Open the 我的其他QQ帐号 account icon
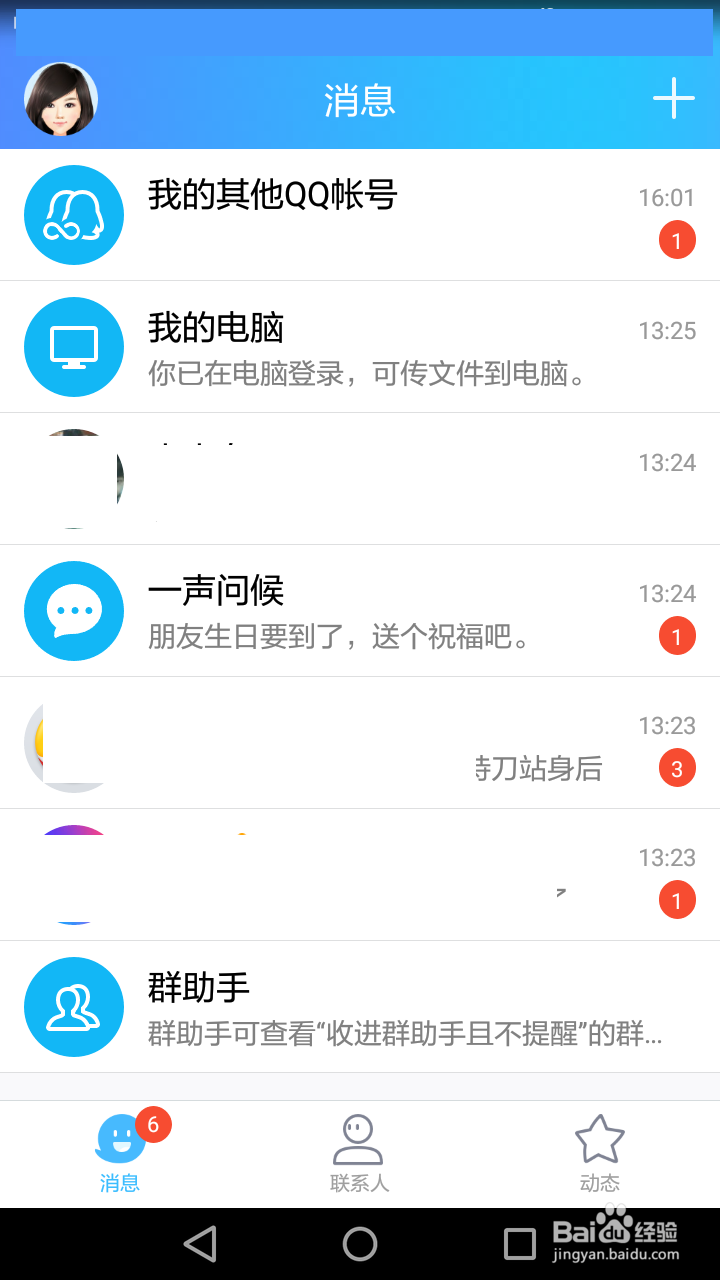 pos(73,214)
